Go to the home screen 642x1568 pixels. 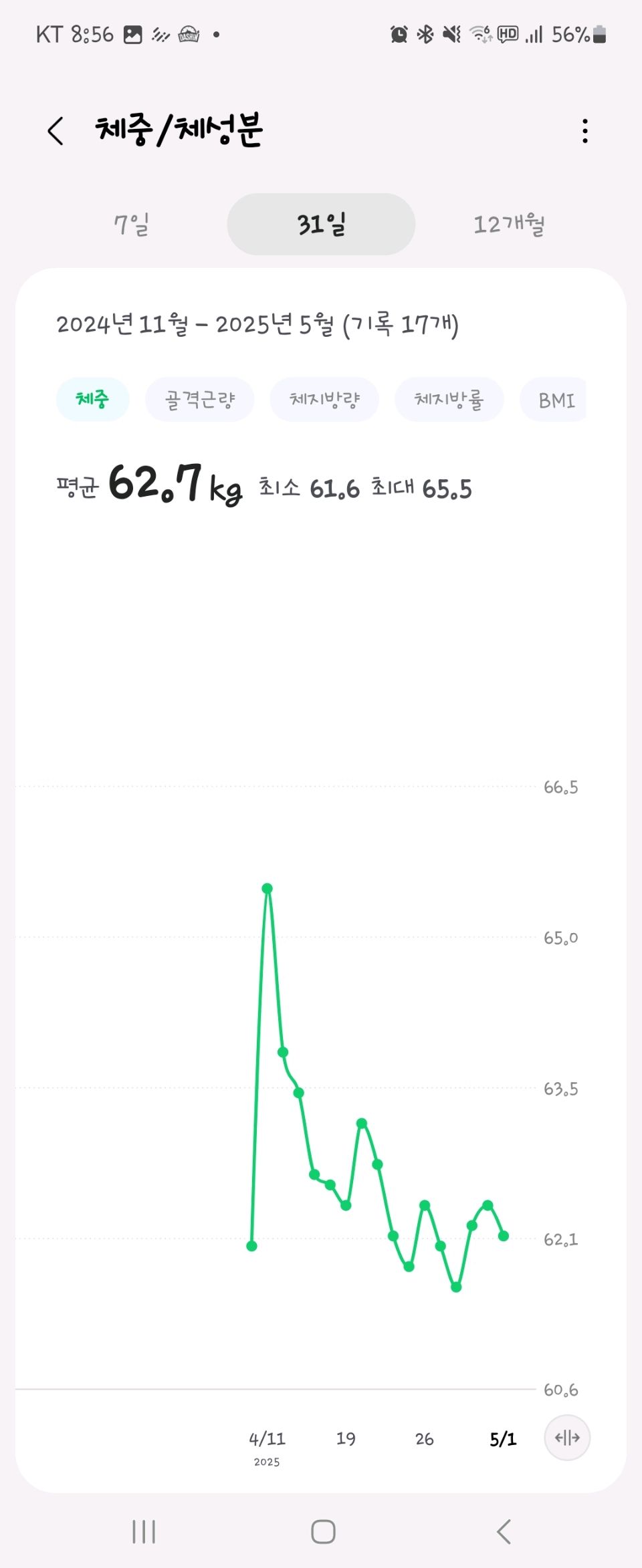point(323,1531)
